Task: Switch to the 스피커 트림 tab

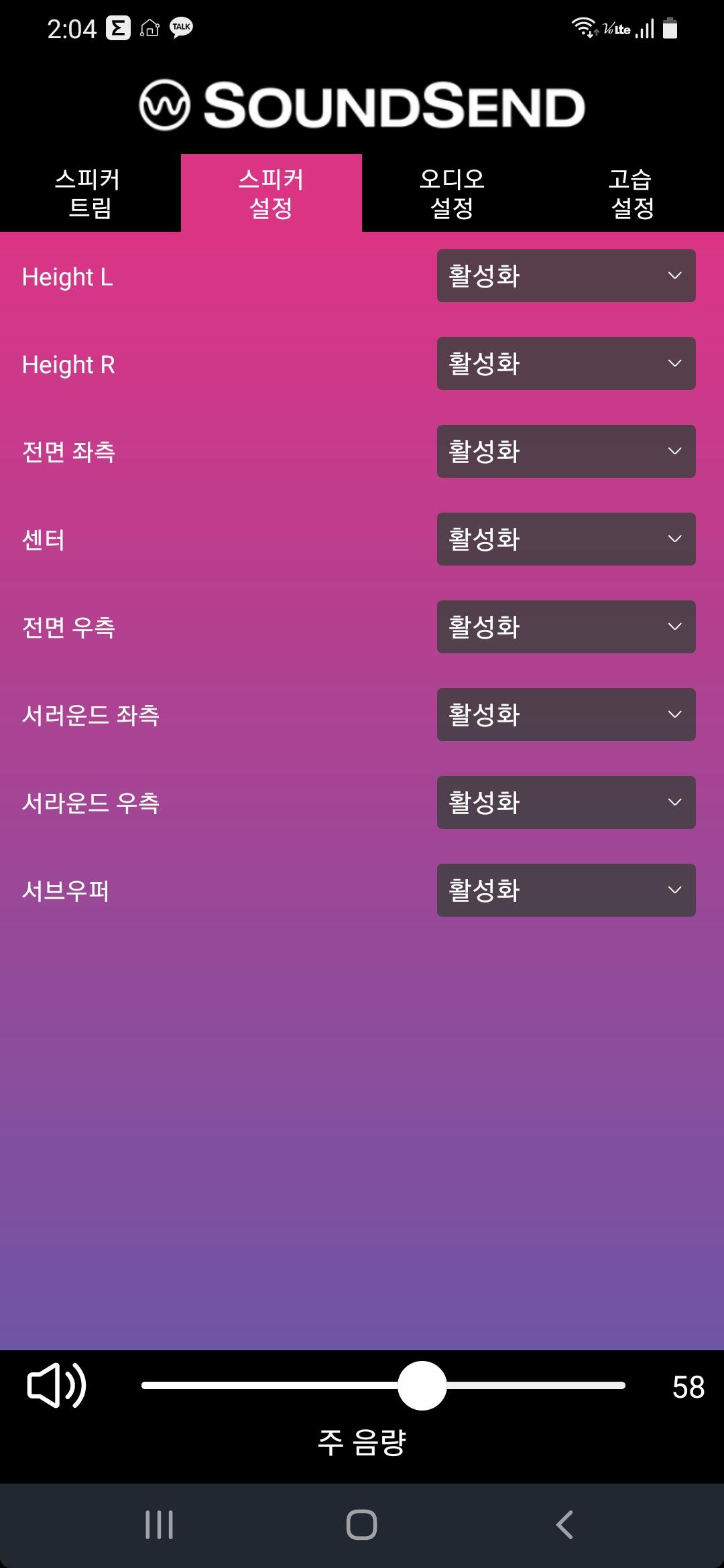Action: [90, 193]
